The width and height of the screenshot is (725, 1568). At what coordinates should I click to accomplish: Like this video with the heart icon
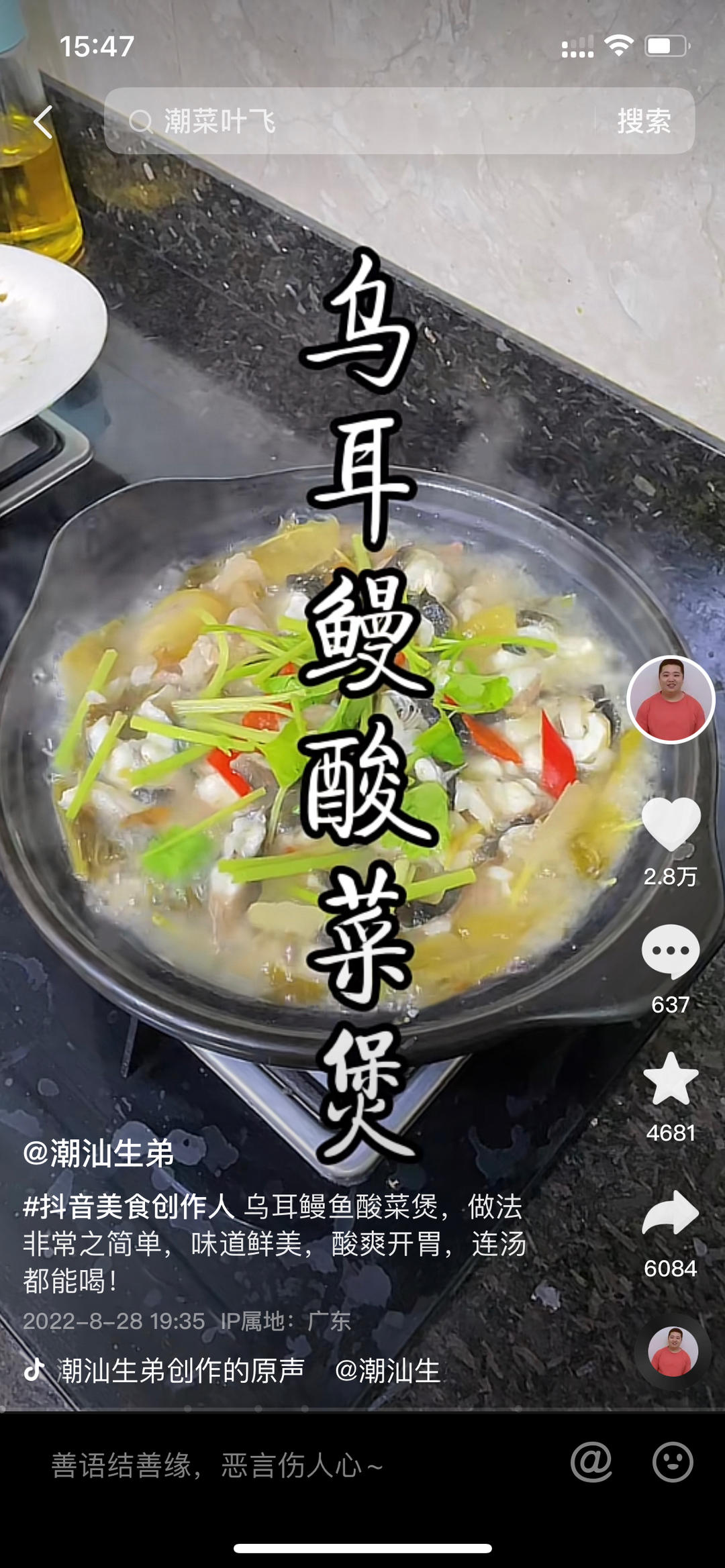click(671, 825)
